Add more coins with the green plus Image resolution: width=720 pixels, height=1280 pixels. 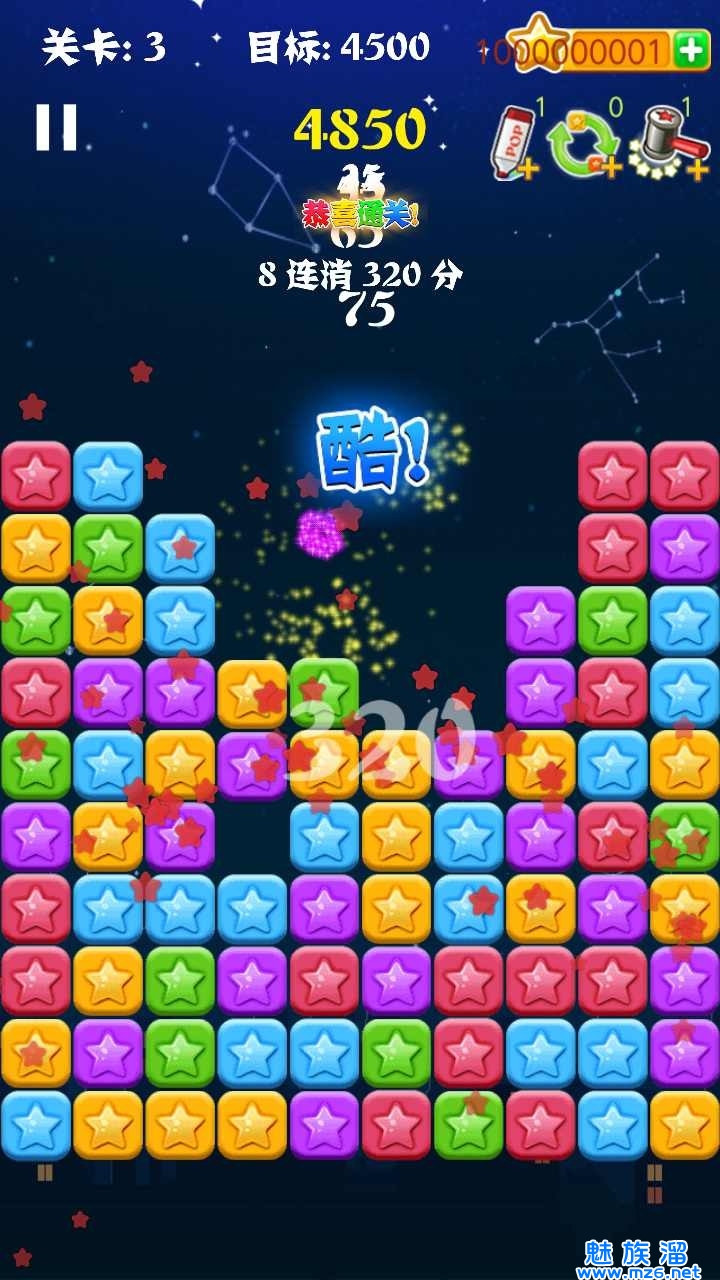(x=691, y=50)
